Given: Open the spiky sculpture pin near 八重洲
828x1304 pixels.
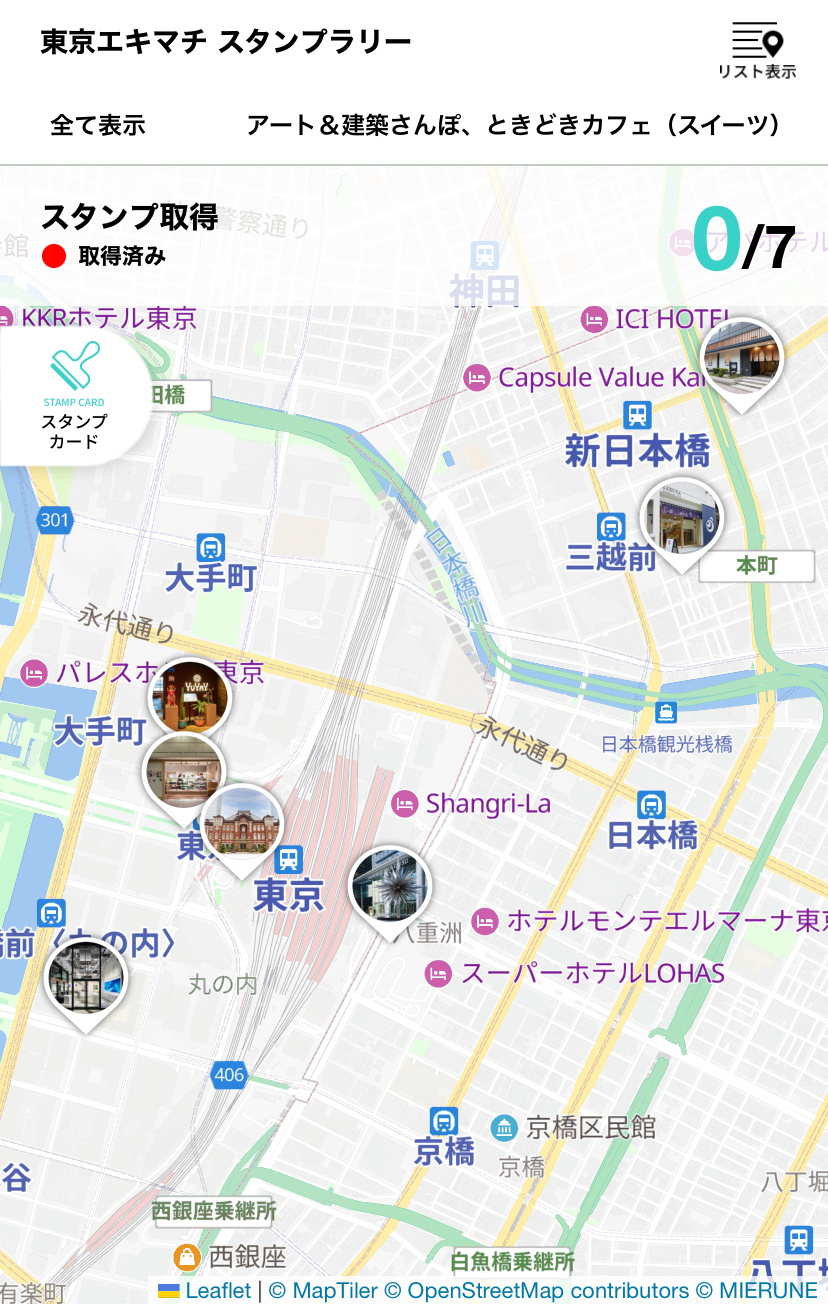Looking at the screenshot, I should click(x=390, y=887).
